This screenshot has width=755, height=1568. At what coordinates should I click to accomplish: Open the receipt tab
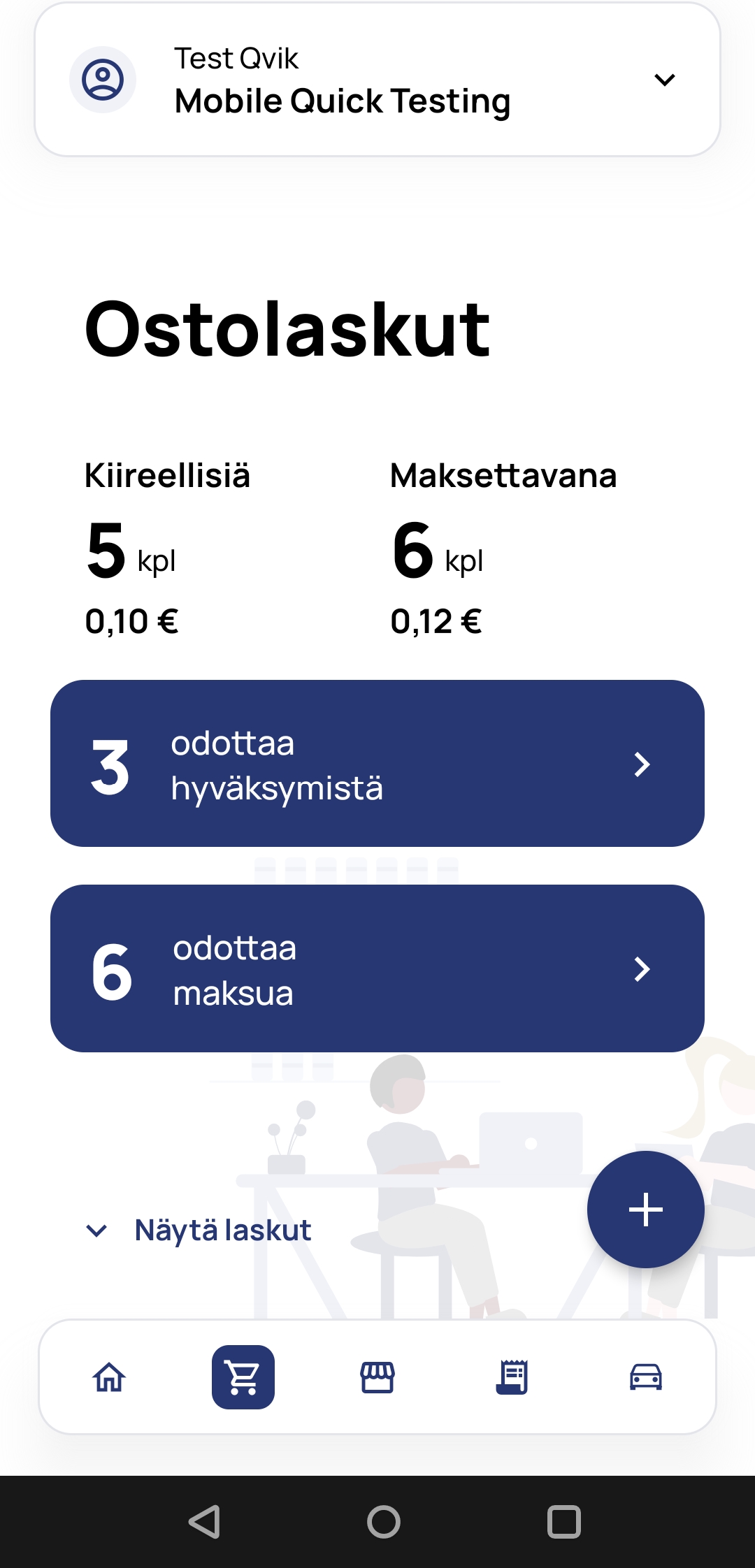coord(512,1377)
